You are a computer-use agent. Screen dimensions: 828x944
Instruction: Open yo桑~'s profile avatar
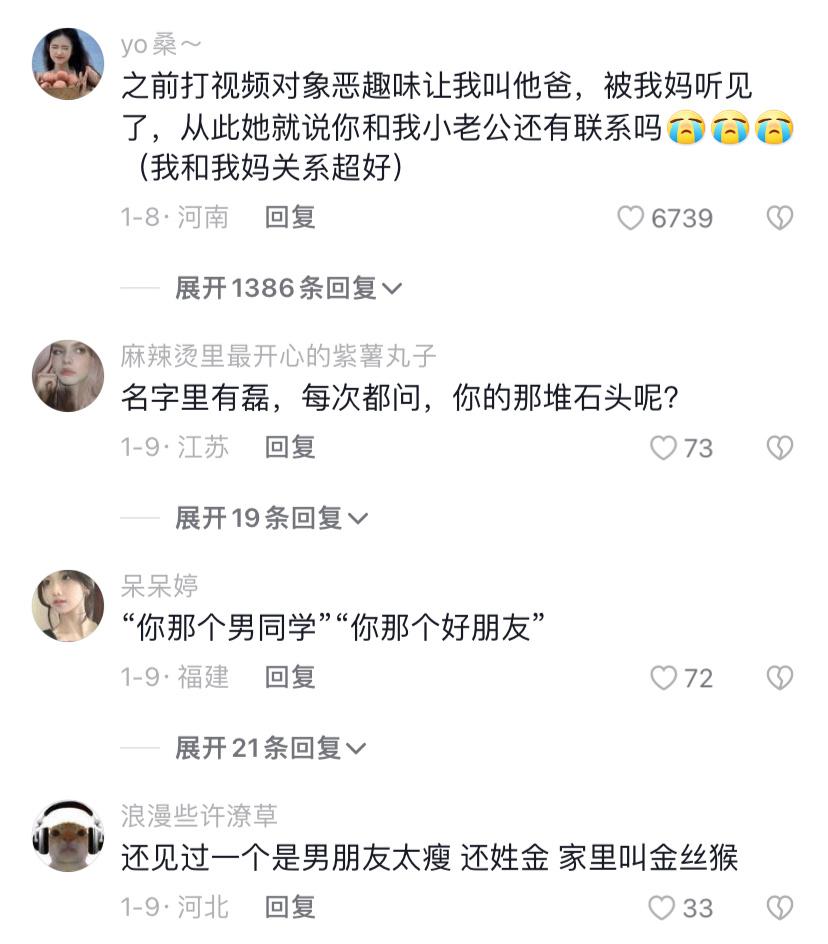66,62
